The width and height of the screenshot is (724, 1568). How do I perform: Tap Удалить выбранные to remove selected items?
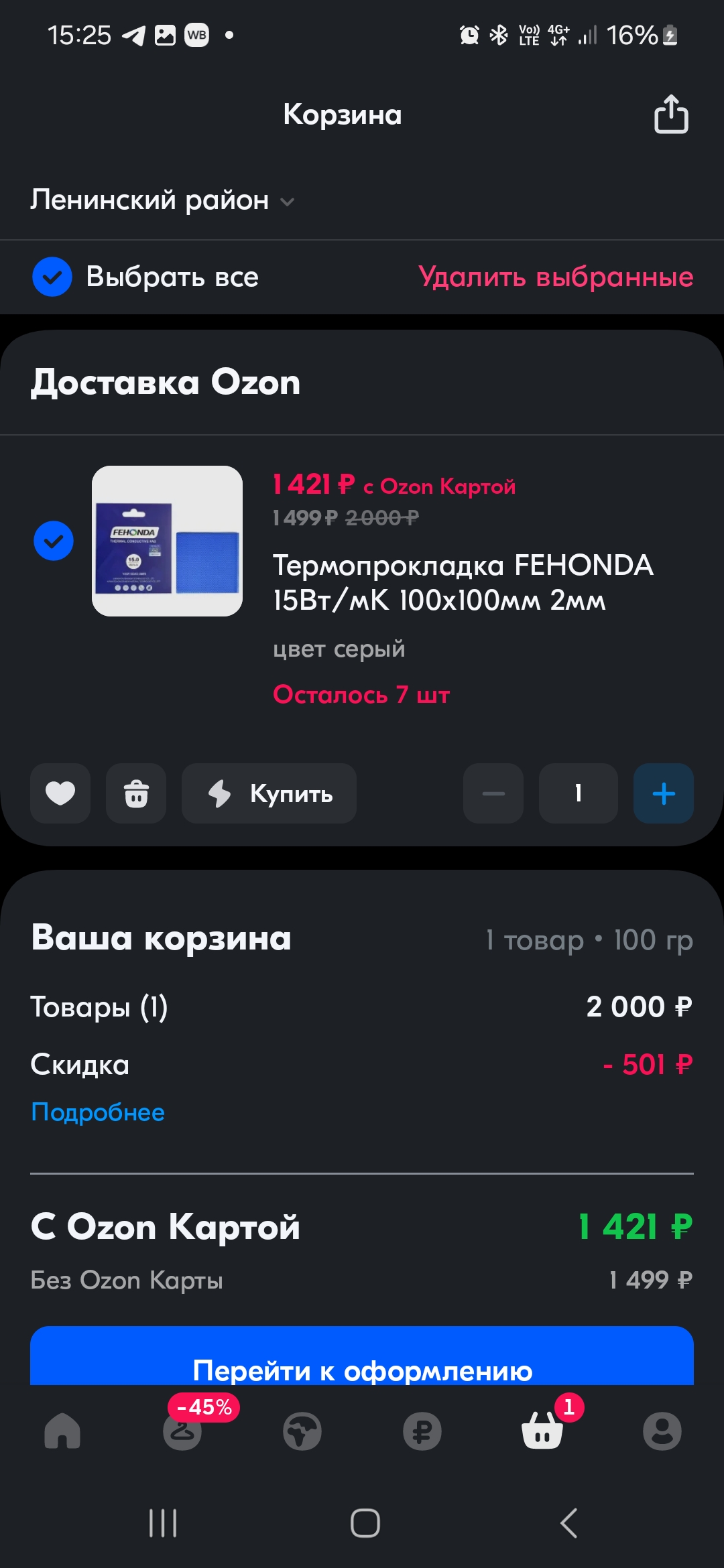pos(556,277)
